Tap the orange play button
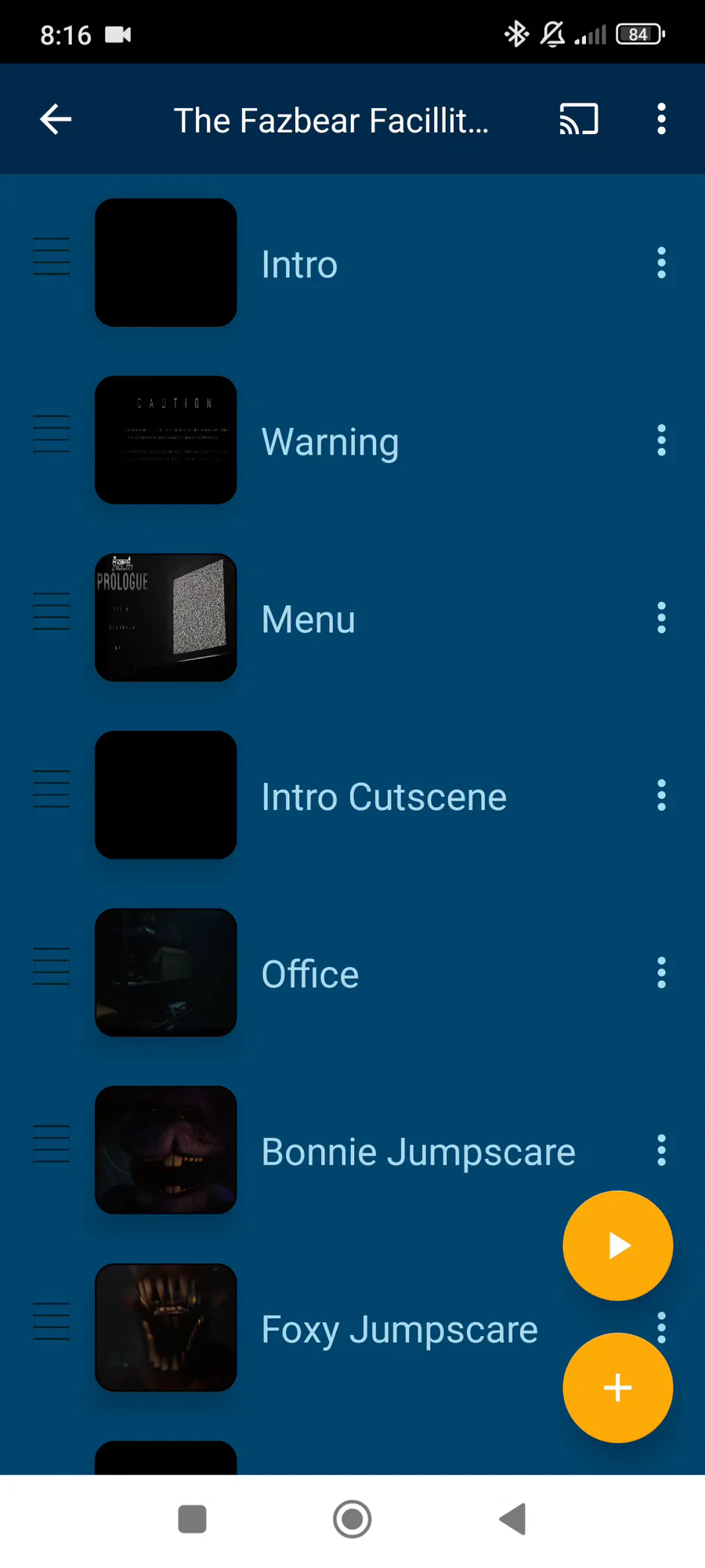Image resolution: width=705 pixels, height=1568 pixels. click(617, 1245)
